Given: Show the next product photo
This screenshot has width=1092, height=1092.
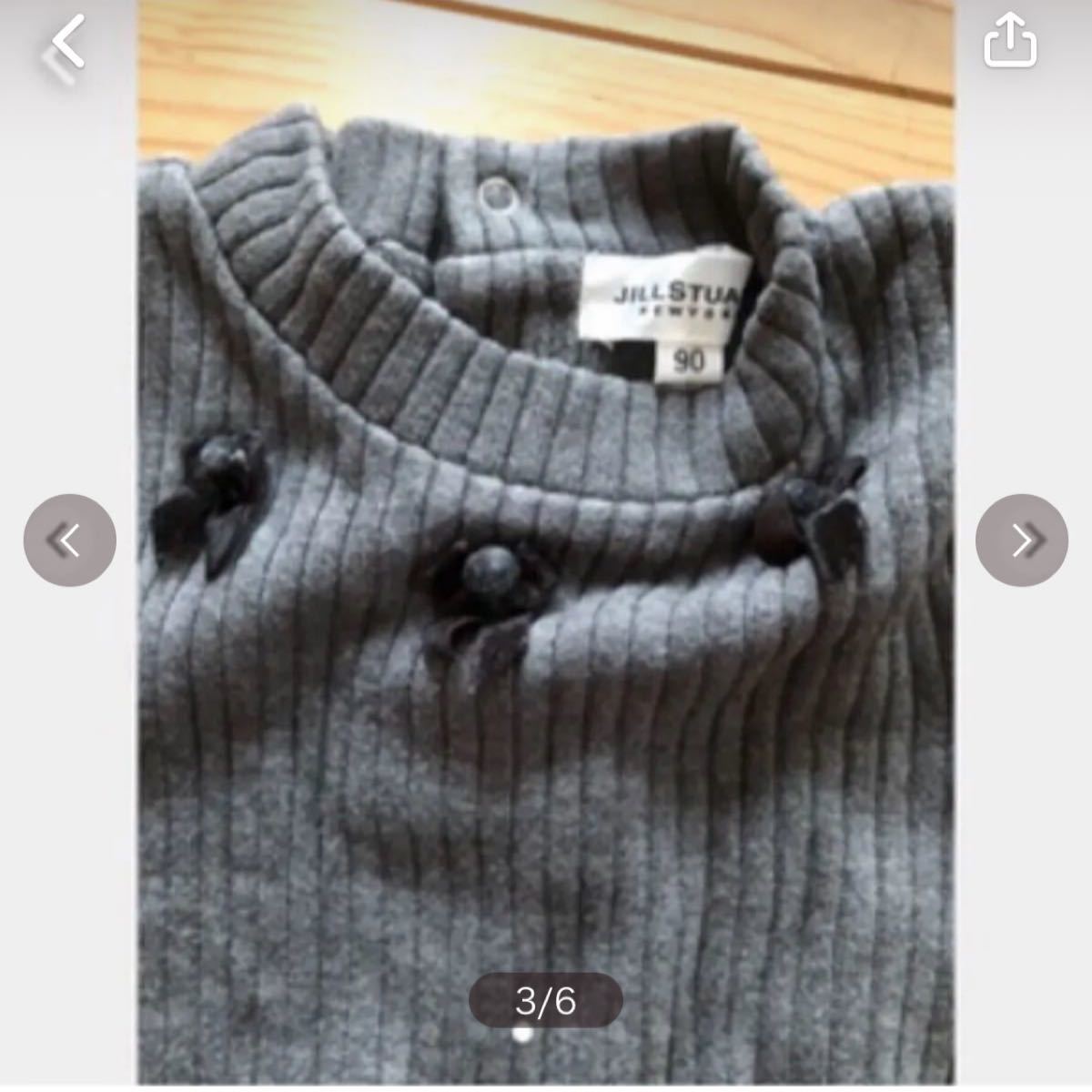Looking at the screenshot, I should pos(1022,540).
